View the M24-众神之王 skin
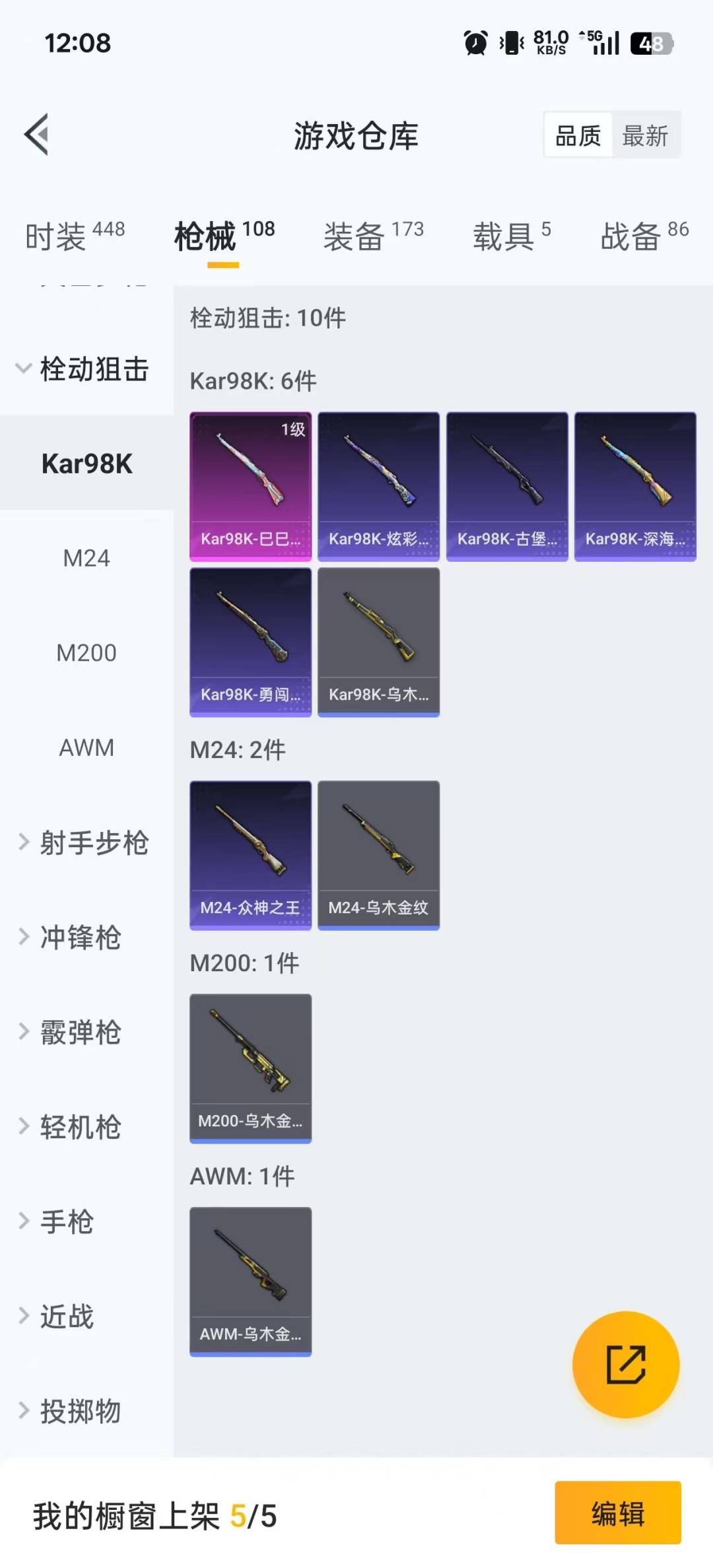This screenshot has height=1568, width=713. point(250,855)
